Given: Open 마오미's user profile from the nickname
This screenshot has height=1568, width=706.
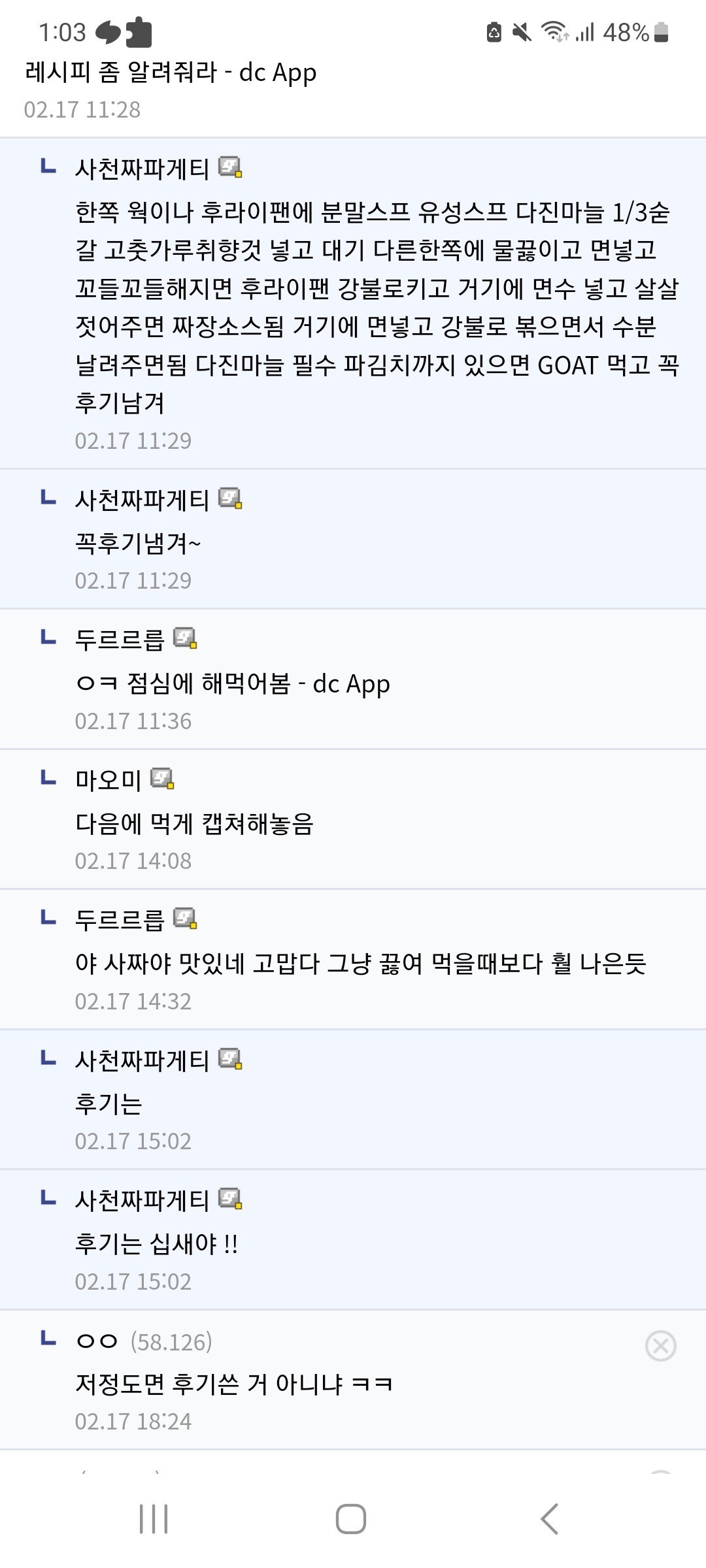Looking at the screenshot, I should point(109,779).
